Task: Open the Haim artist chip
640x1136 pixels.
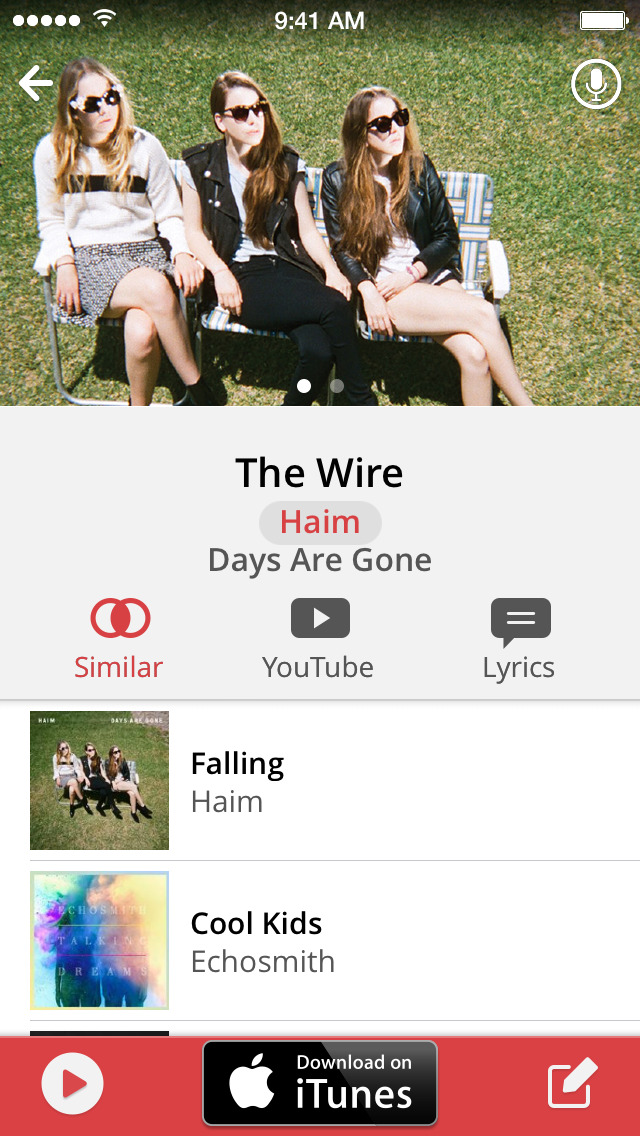Action: point(320,522)
